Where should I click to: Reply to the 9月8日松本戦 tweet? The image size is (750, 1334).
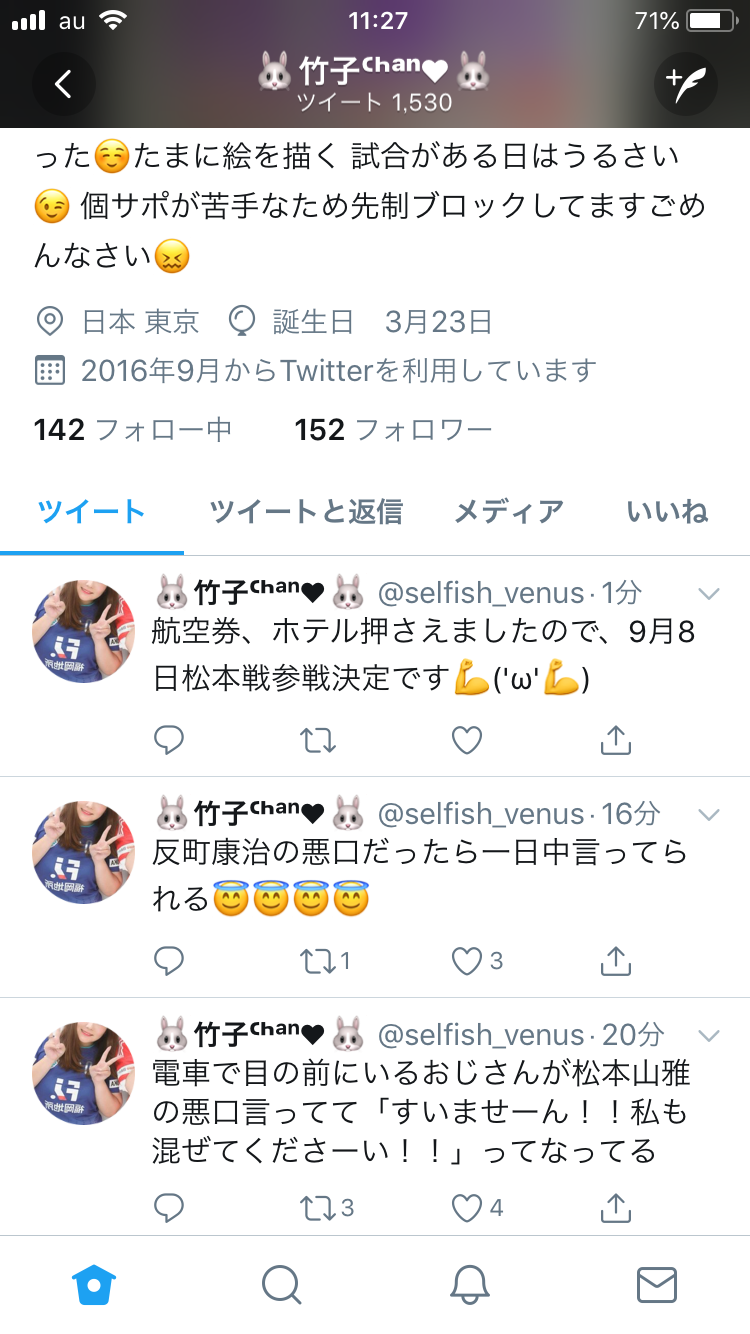click(169, 740)
